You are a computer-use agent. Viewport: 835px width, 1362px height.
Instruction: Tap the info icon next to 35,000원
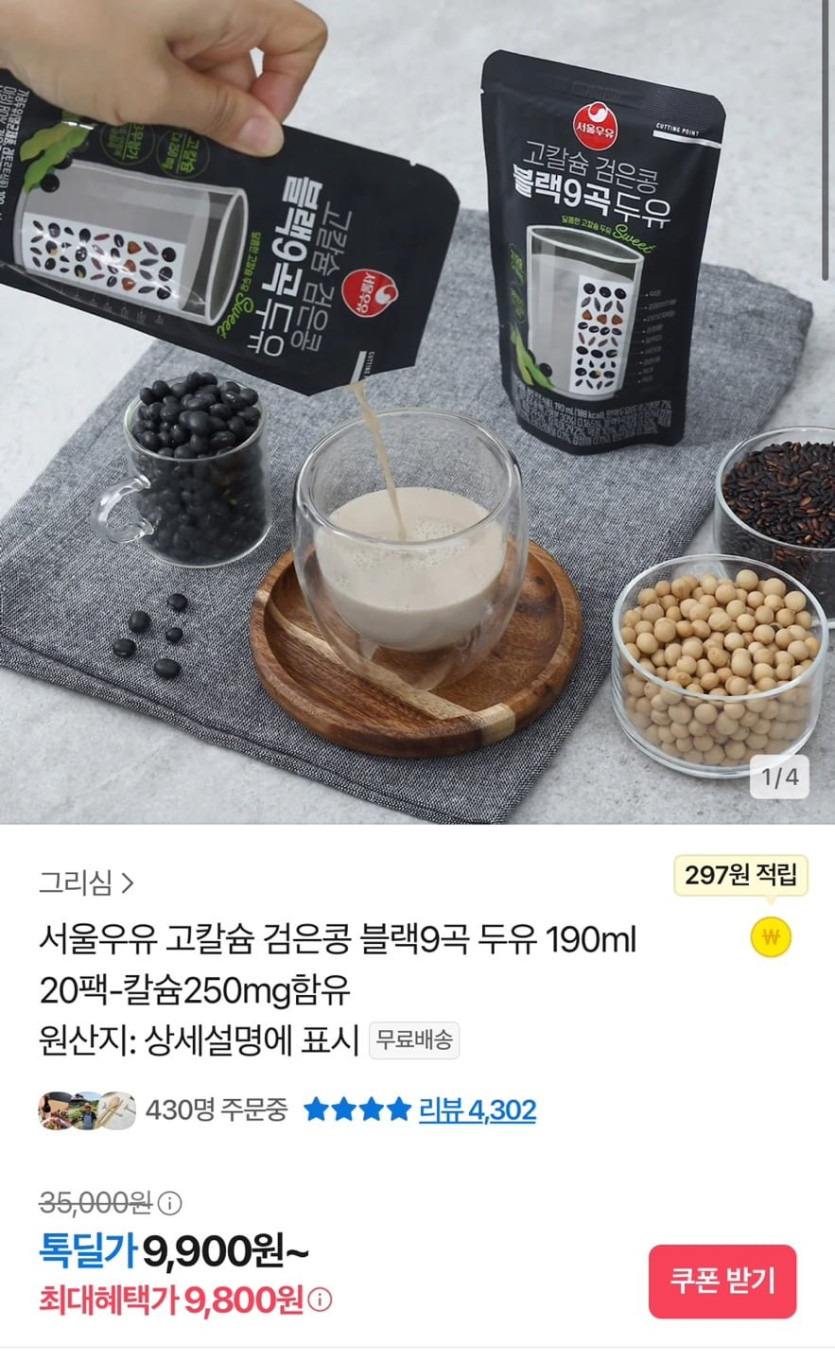click(x=170, y=1202)
